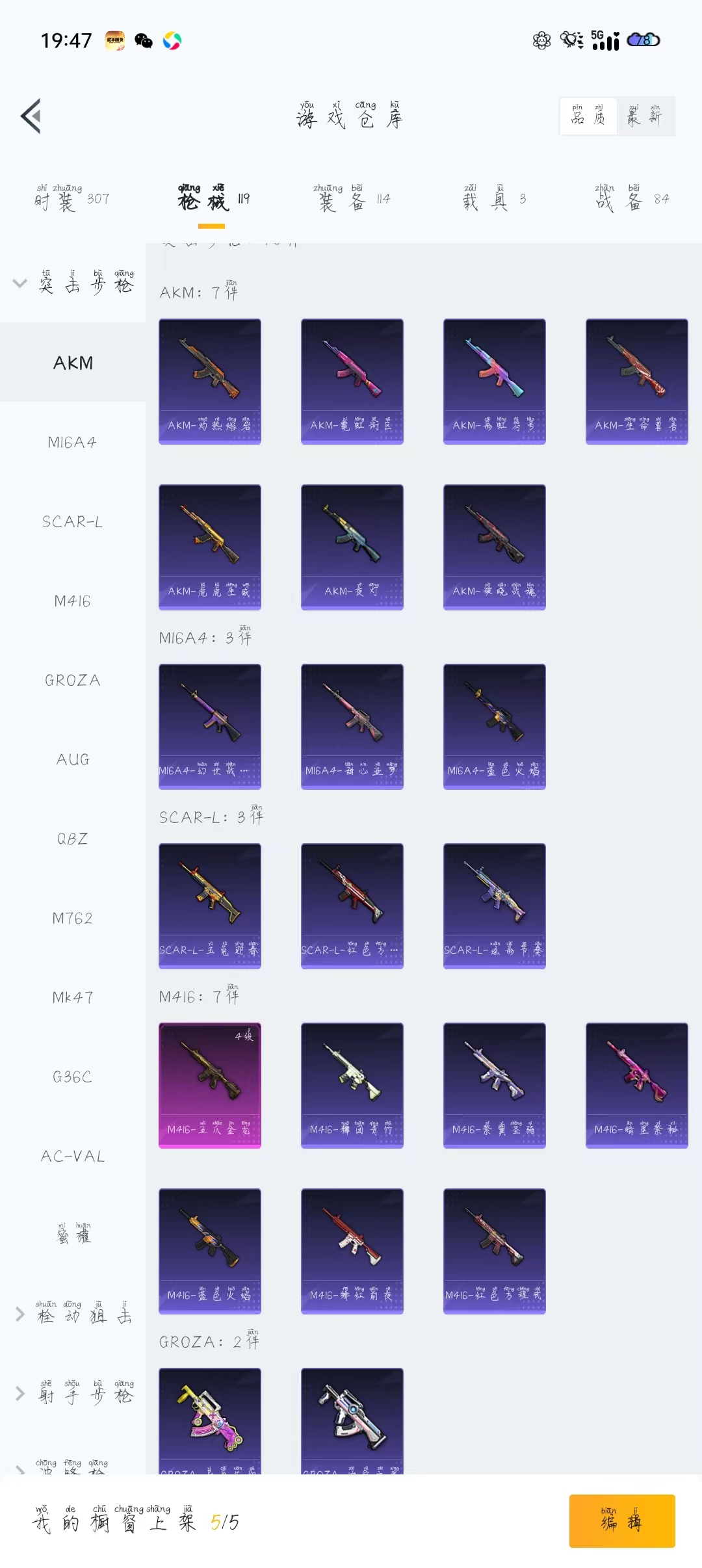Collapse the 突击步枪 category

(x=73, y=283)
